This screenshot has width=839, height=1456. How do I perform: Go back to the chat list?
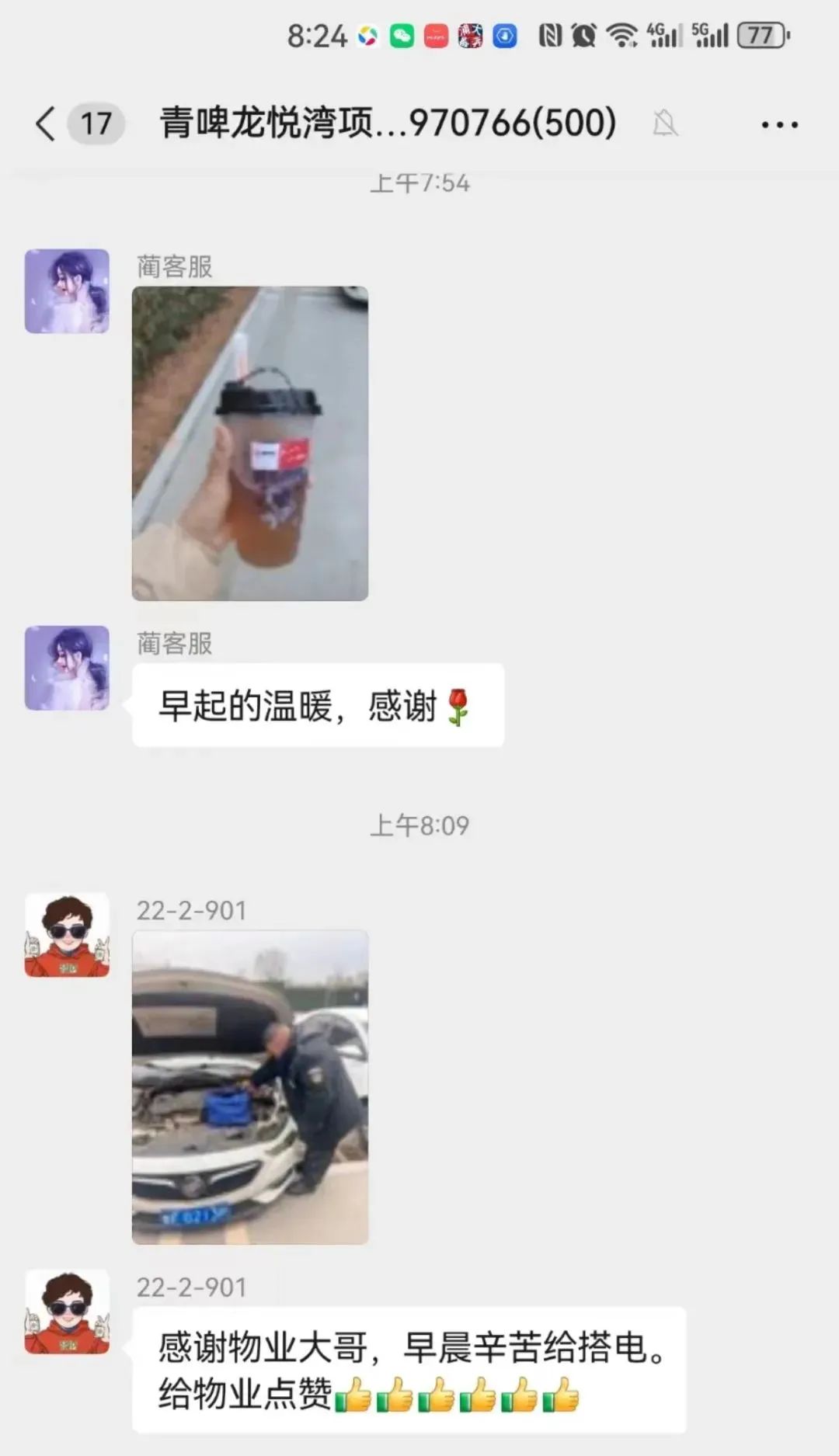(45, 123)
